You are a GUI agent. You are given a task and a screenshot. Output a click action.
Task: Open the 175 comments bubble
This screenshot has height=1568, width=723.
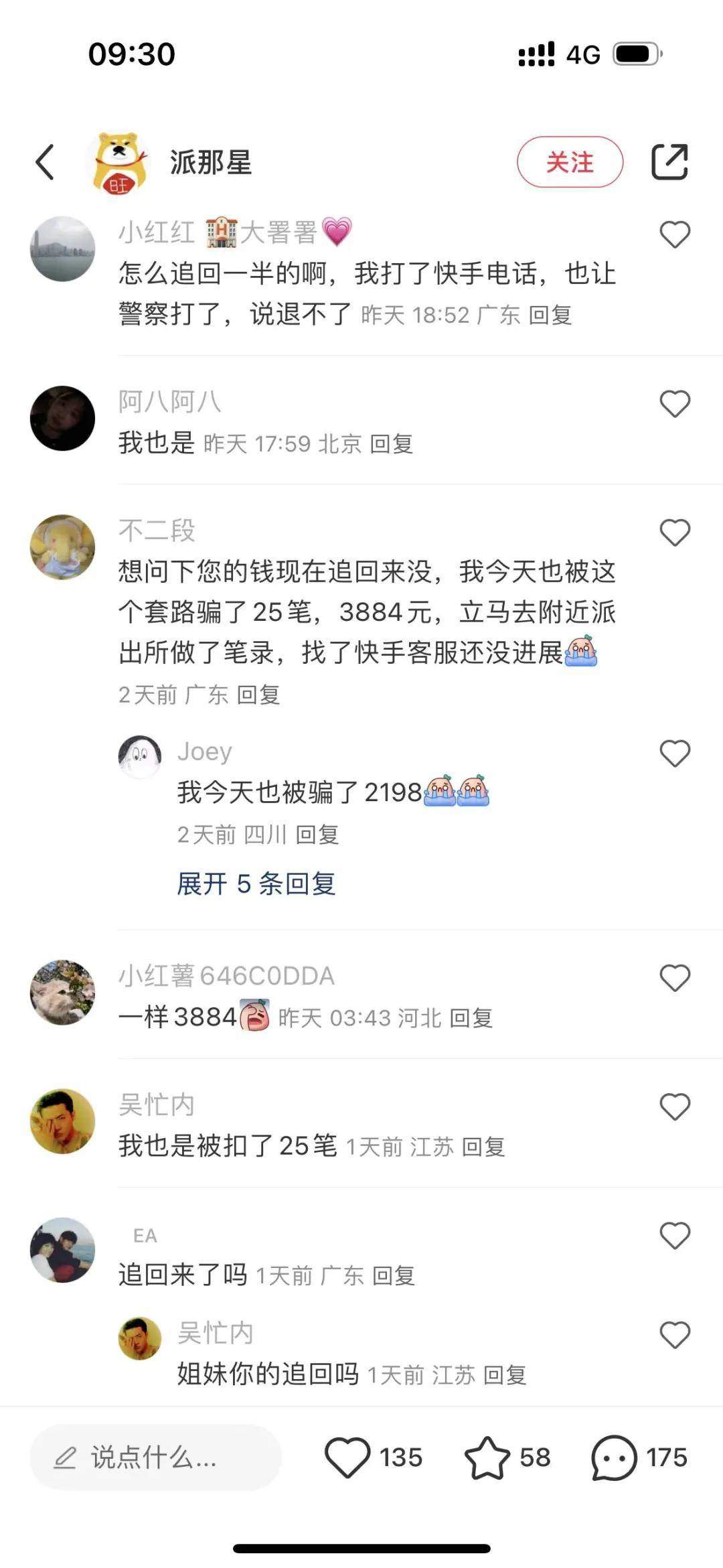tap(614, 1457)
